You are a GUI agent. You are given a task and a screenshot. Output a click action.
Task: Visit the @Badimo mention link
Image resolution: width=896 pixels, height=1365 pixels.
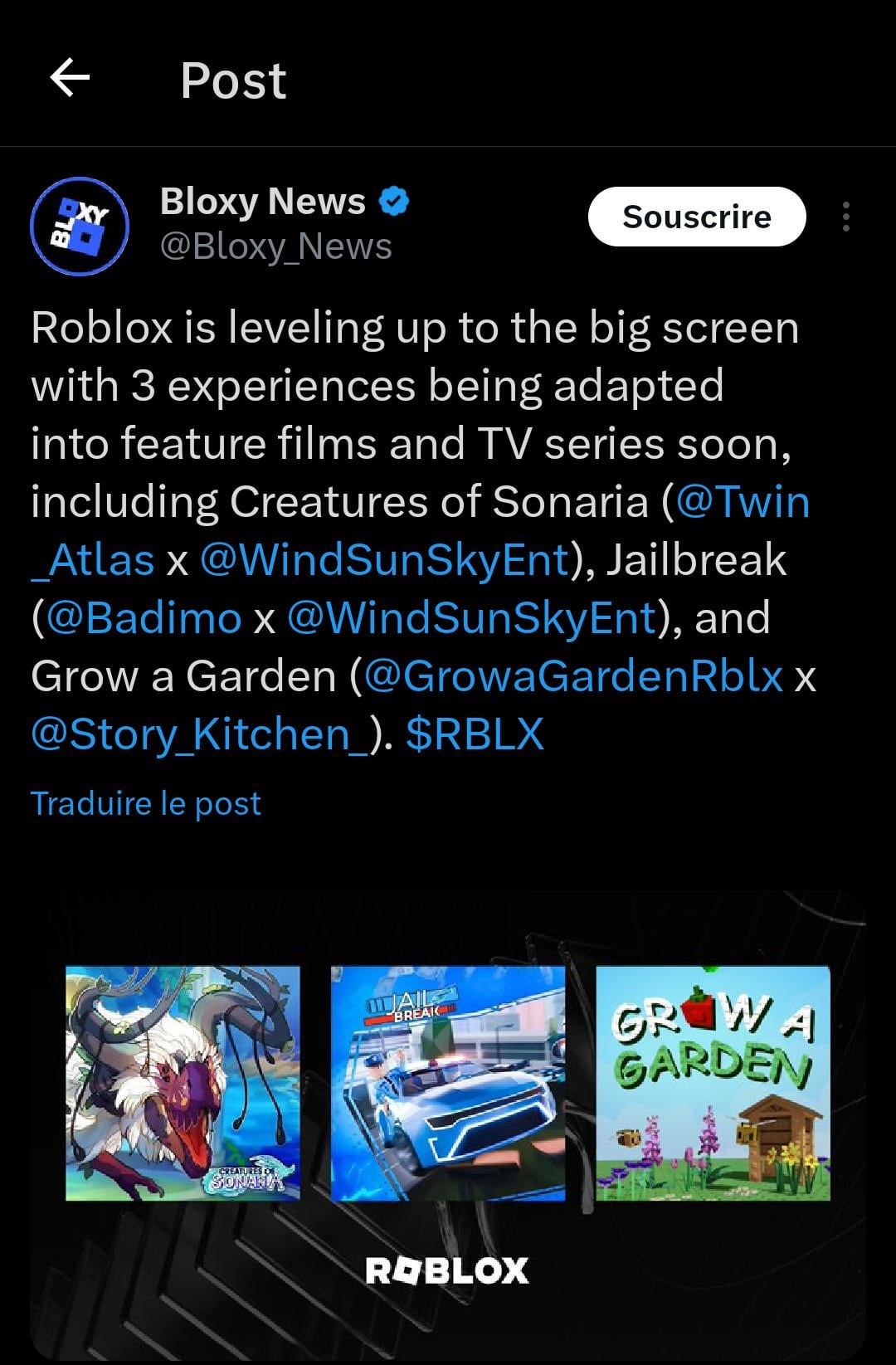145,618
